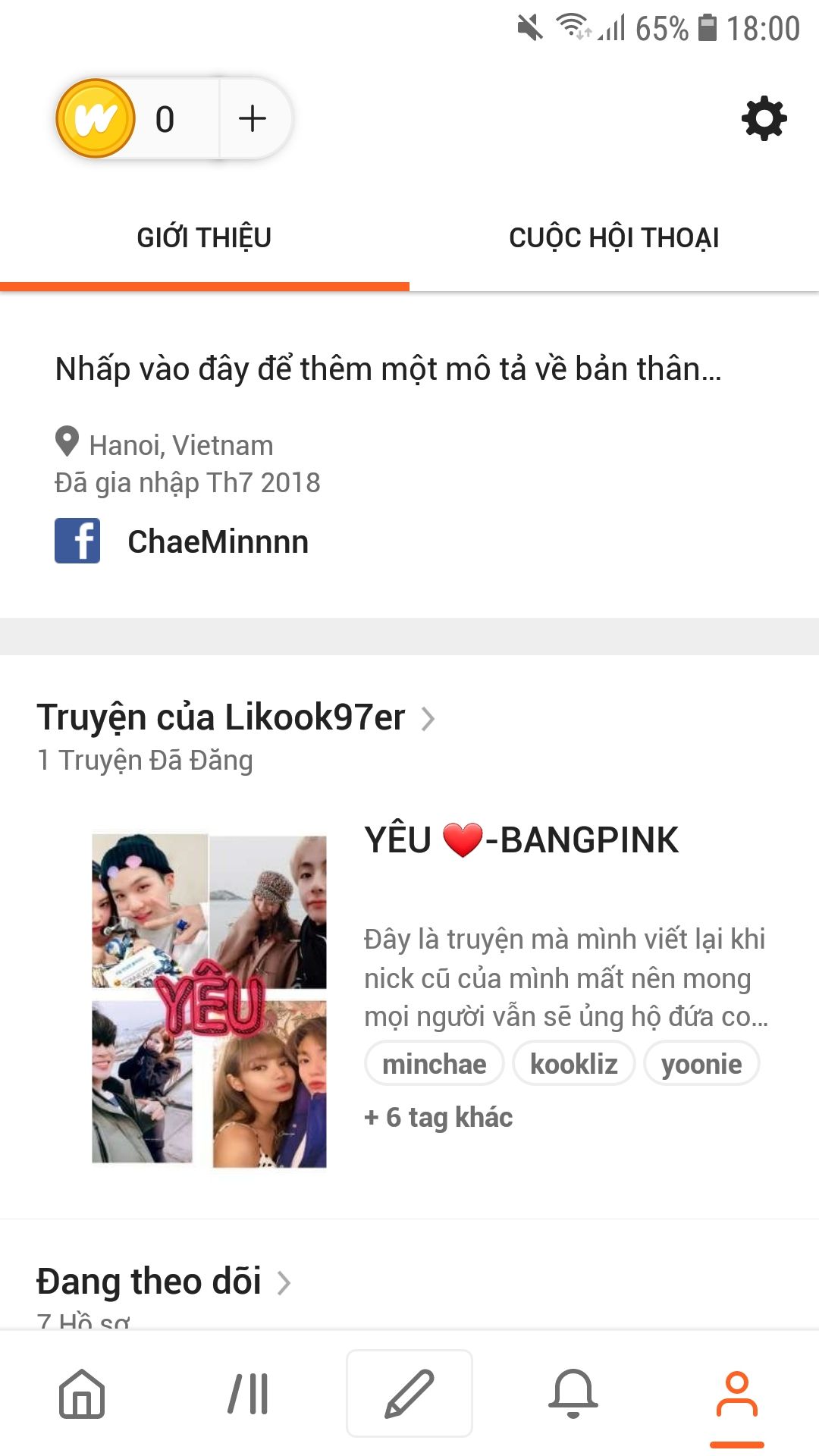This screenshot has height=1456, width=819.
Task: Open the notifications bell
Action: point(573,1394)
